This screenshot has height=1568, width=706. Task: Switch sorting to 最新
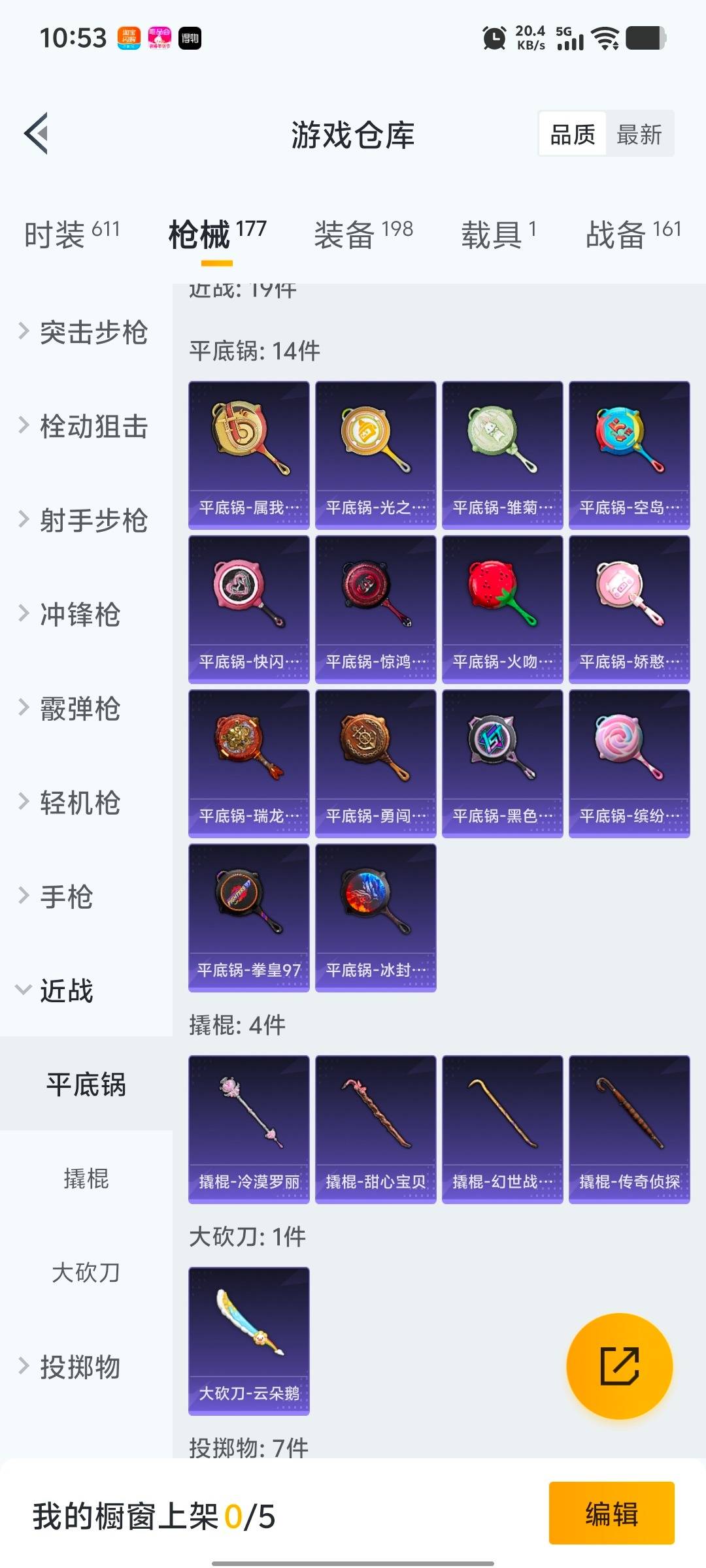[639, 134]
